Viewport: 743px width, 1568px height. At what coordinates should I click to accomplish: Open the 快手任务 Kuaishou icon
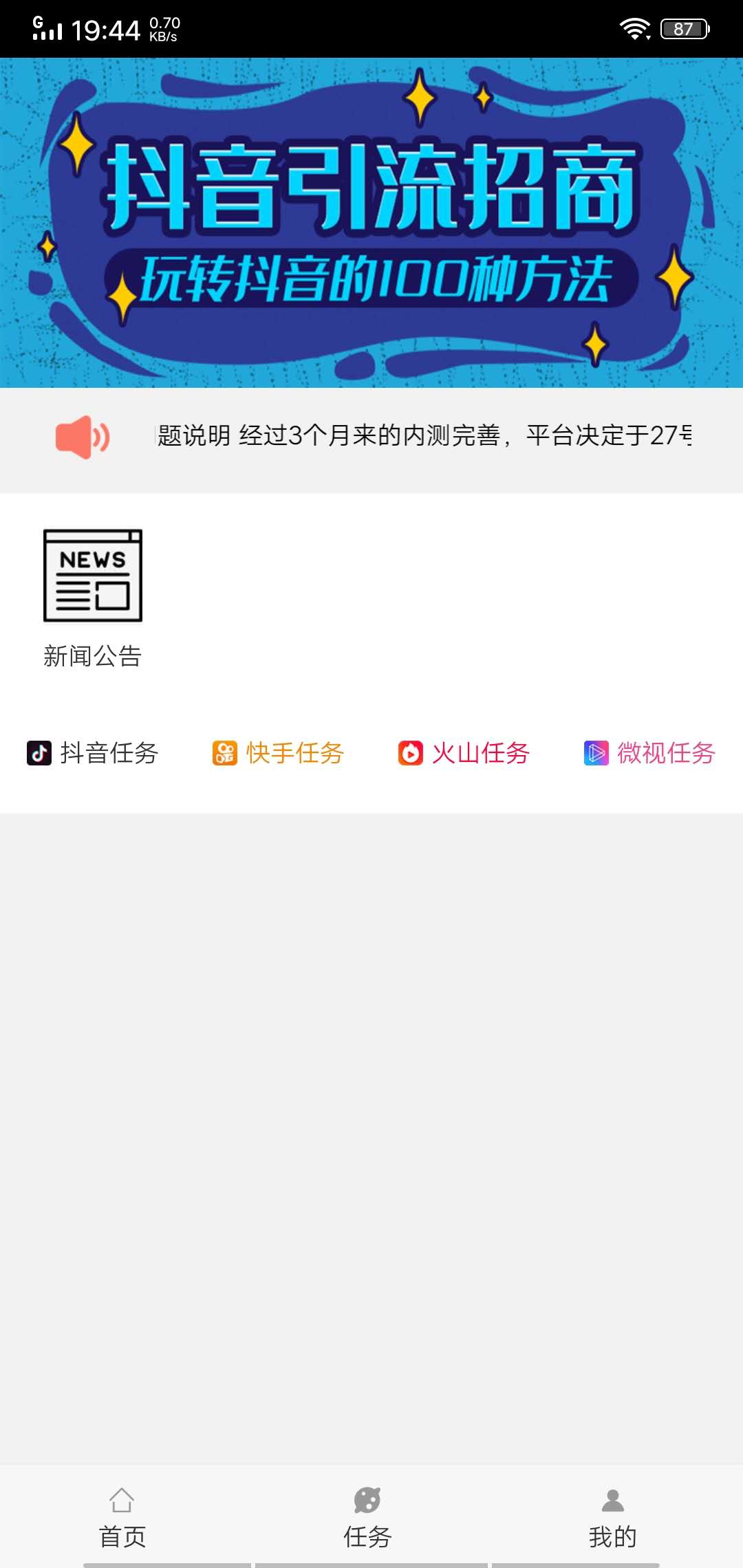[x=224, y=754]
